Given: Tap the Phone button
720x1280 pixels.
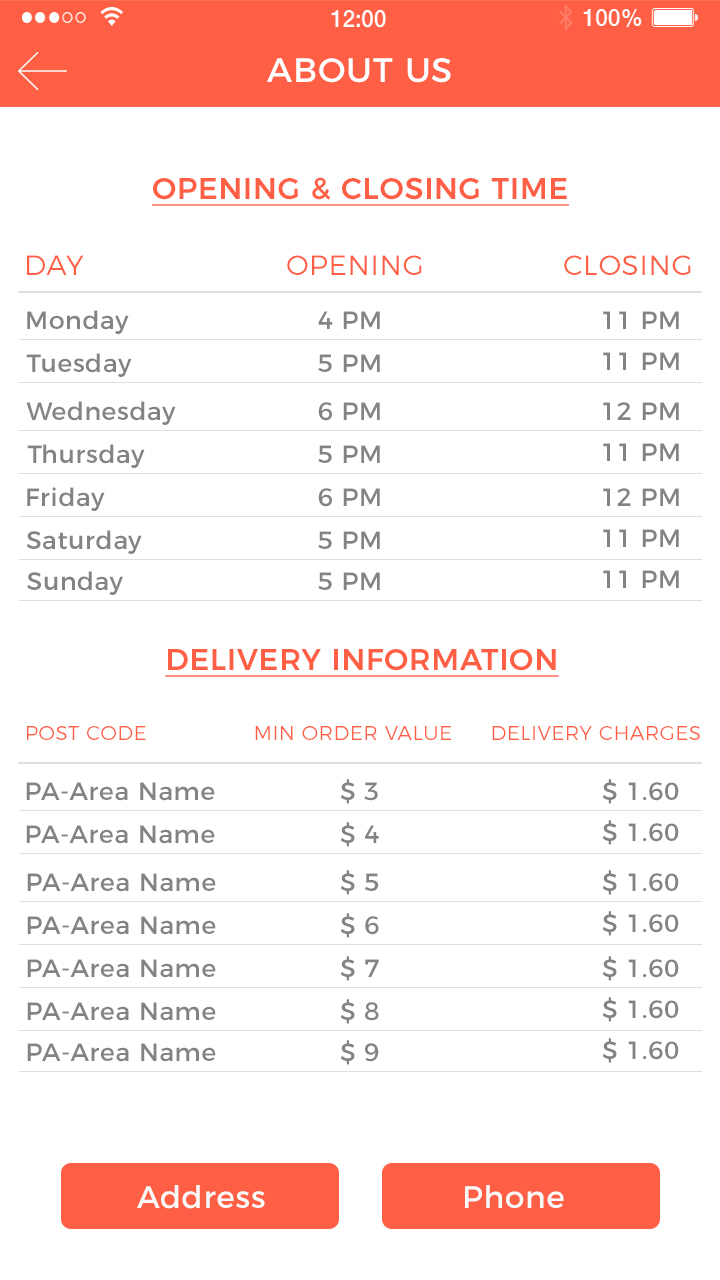Looking at the screenshot, I should coord(520,1196).
